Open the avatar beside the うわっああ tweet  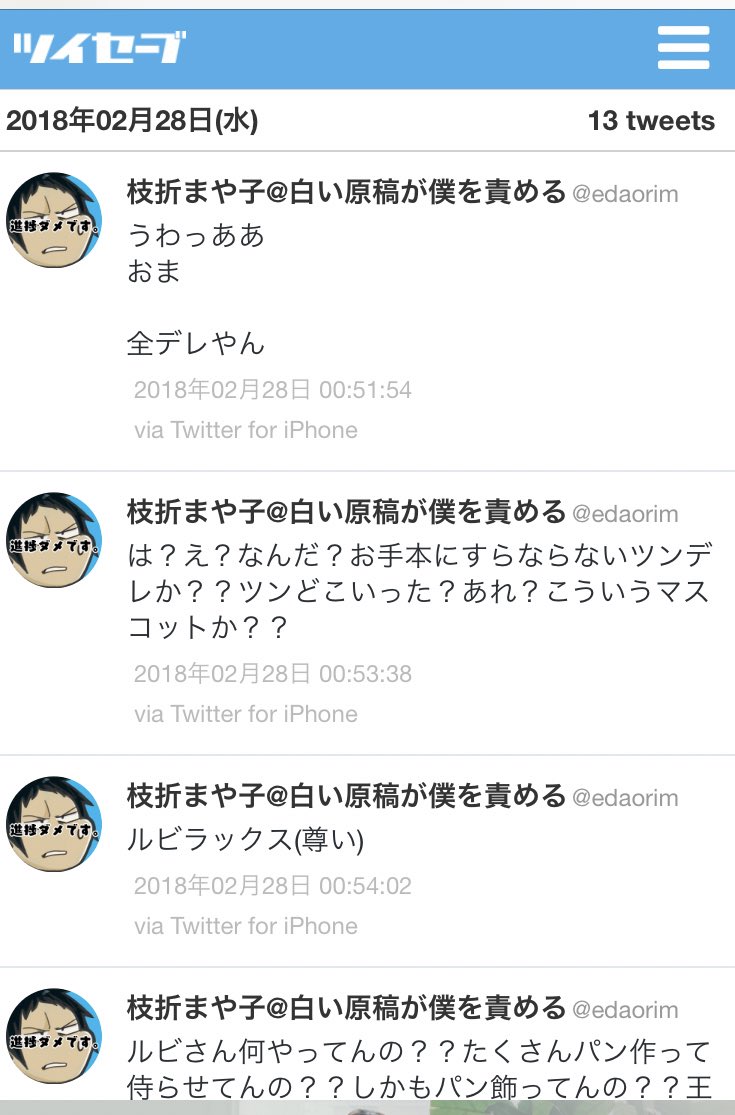coord(54,220)
